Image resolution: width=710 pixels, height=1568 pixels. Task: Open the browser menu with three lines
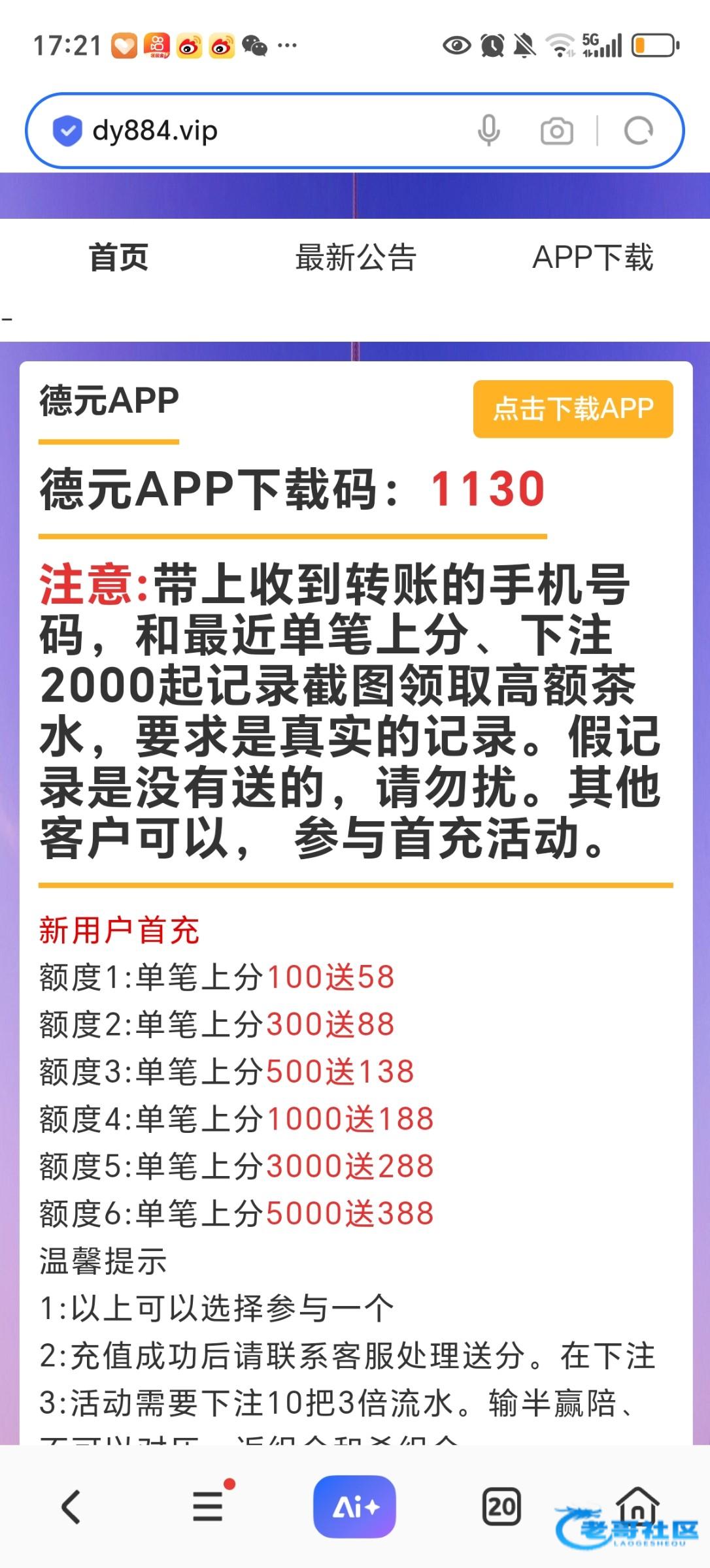point(209,1505)
